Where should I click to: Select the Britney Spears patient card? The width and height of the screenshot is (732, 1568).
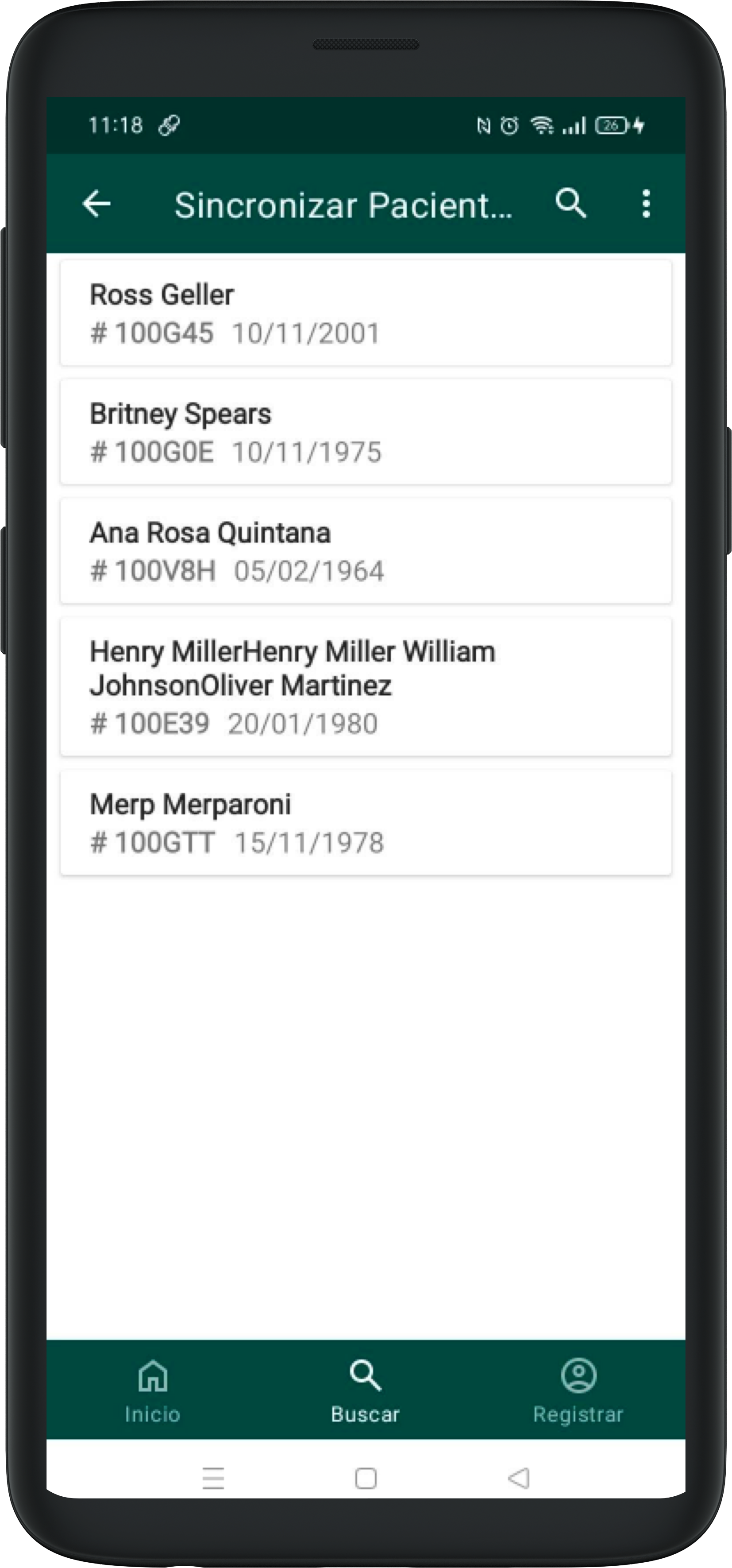[x=365, y=432]
